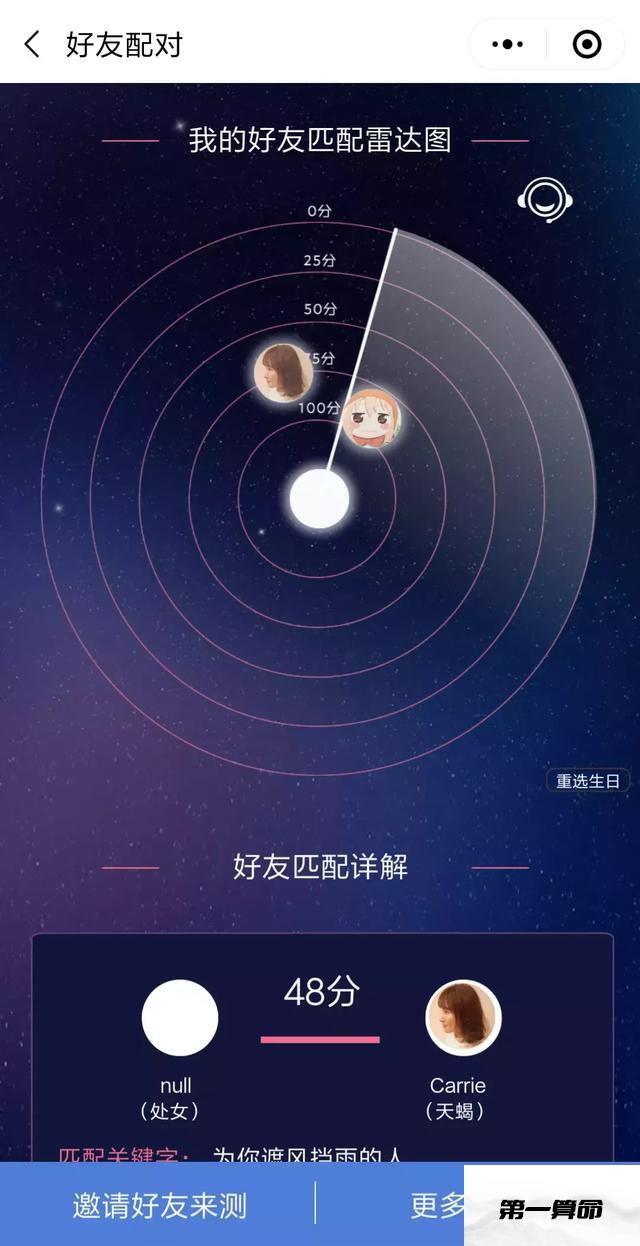Select Carrie's avatar on the radar

(x=281, y=370)
